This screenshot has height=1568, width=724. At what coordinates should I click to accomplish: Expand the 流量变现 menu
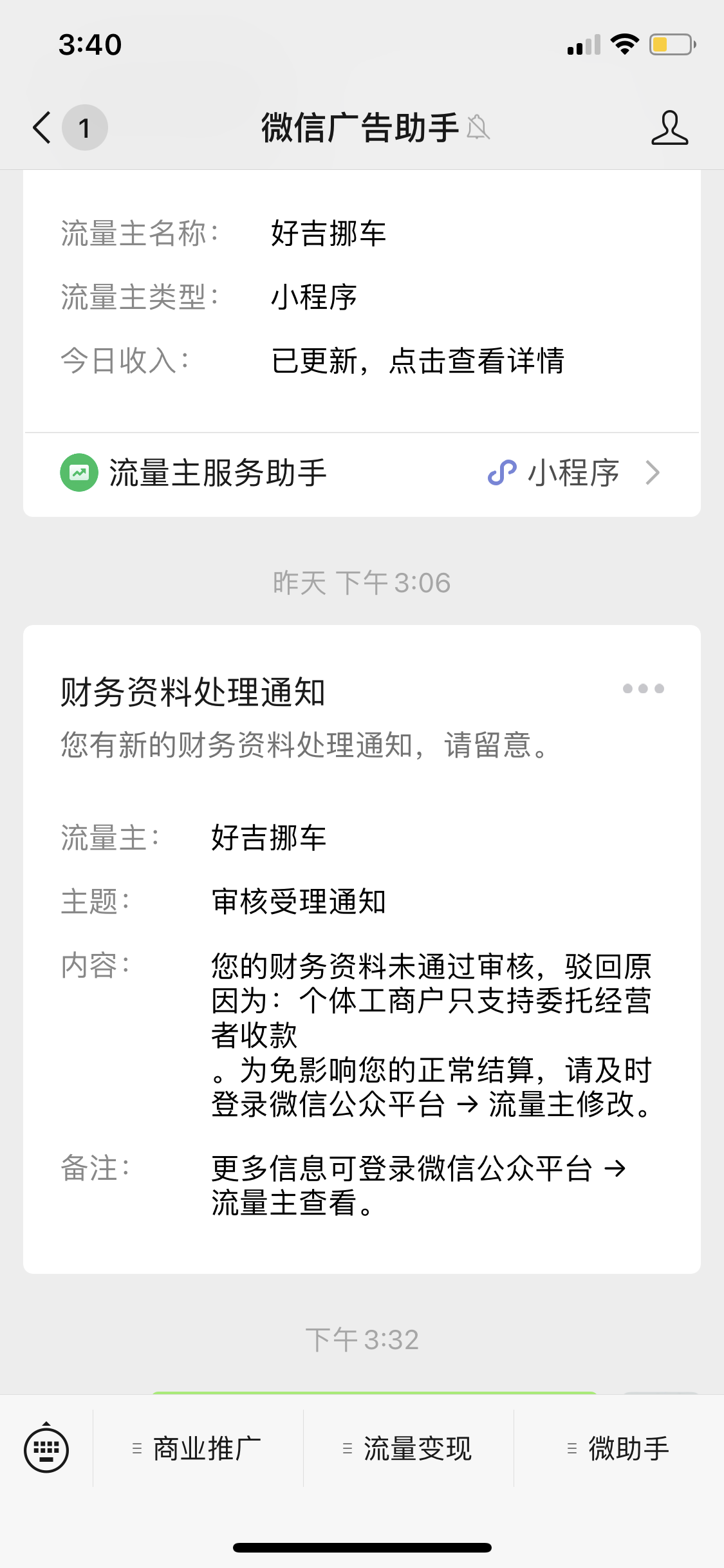click(409, 1449)
